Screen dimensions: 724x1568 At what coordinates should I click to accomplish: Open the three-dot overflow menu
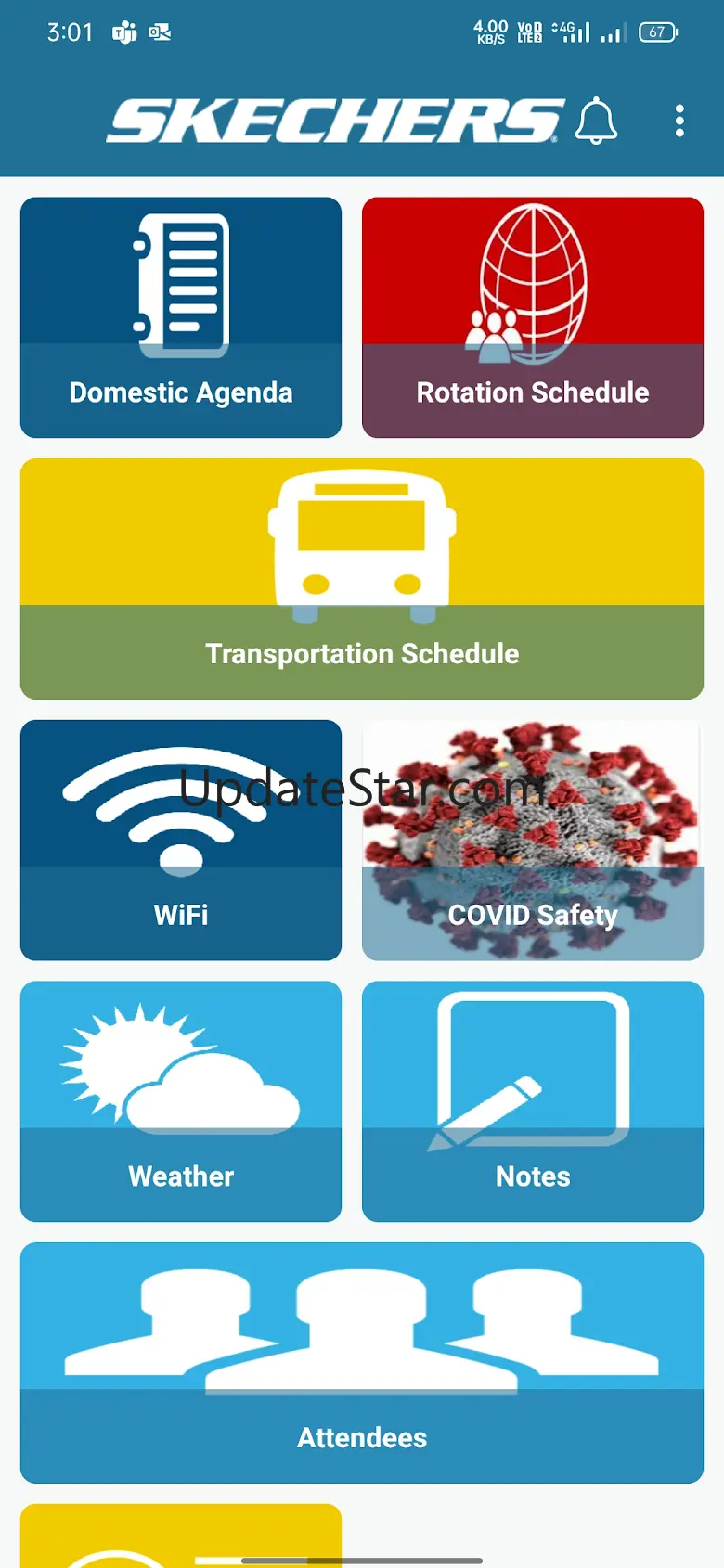[x=679, y=121]
